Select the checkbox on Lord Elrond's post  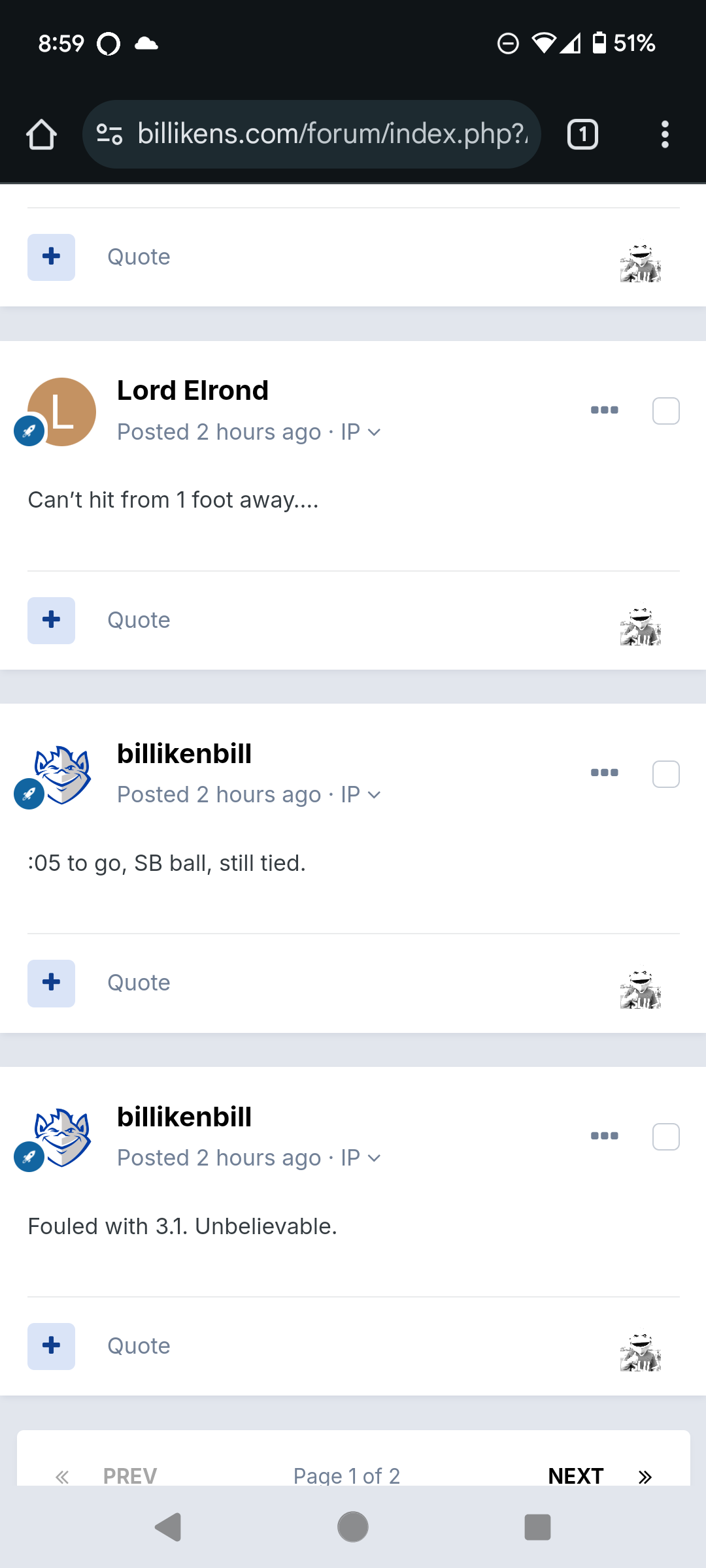(x=665, y=411)
